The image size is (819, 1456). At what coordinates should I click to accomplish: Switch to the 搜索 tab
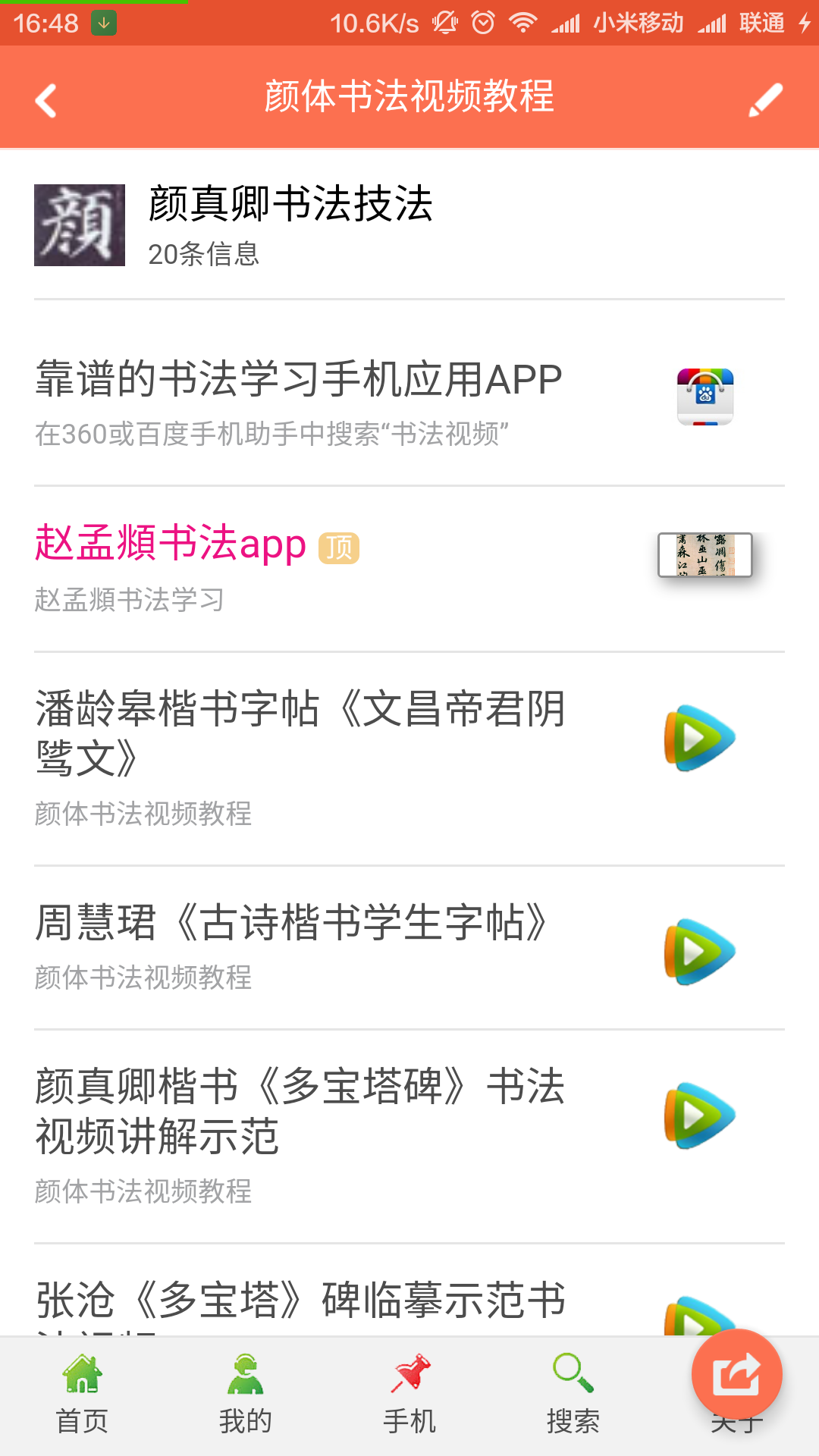(573, 1395)
